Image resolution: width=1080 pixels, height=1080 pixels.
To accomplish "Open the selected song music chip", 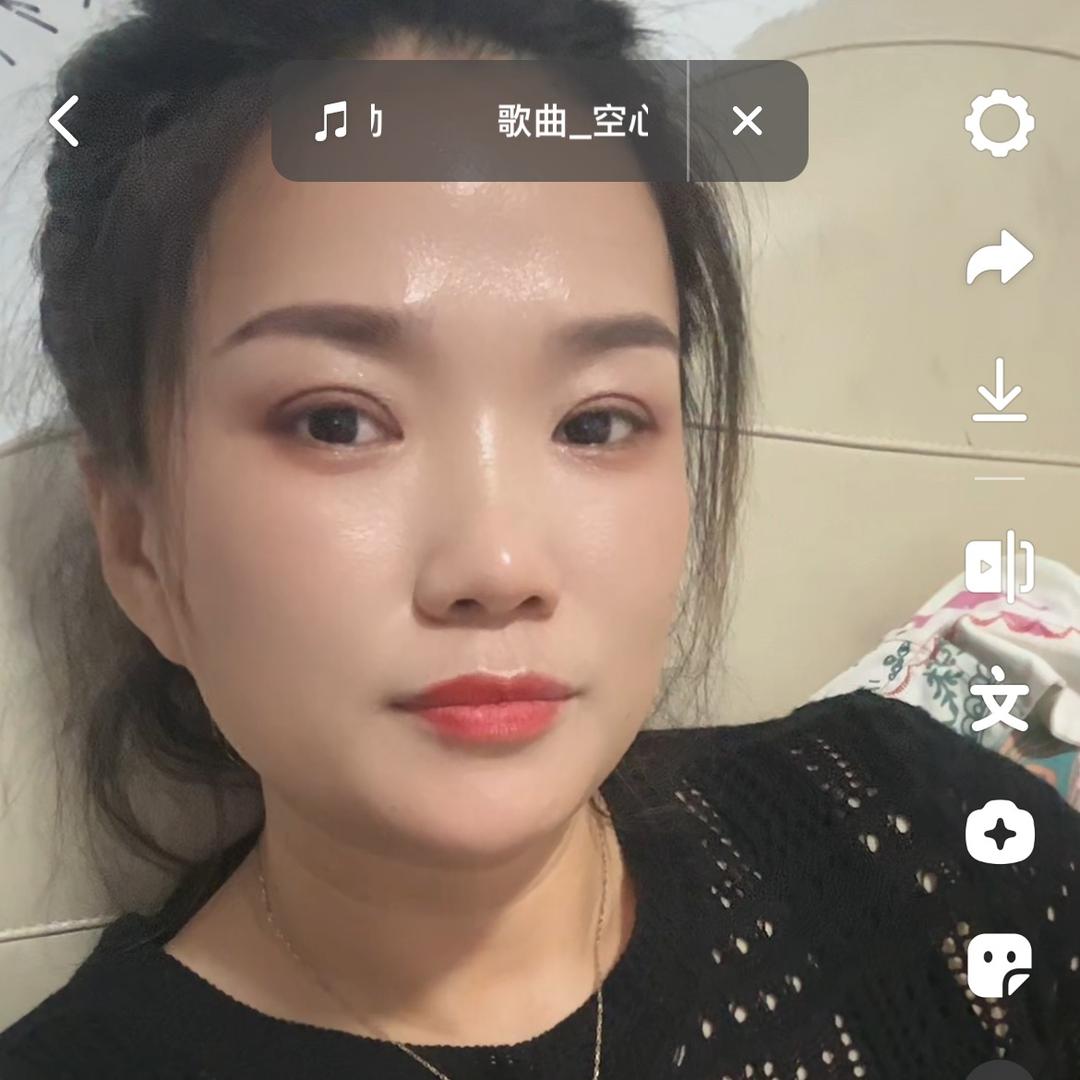I will pos(480,122).
